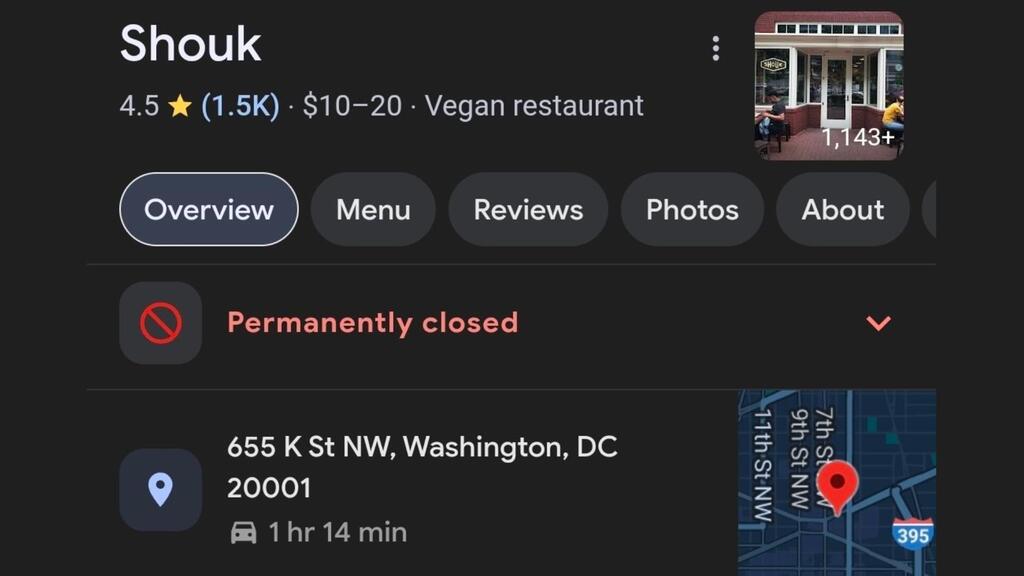Expand the Permanently closed details
Screen dimensions: 1024x576
(x=878, y=323)
